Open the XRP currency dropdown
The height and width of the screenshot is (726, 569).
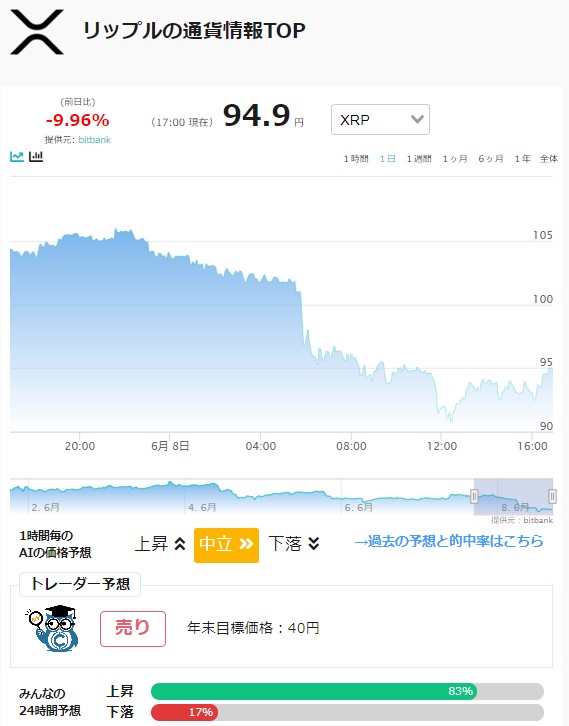pos(380,120)
